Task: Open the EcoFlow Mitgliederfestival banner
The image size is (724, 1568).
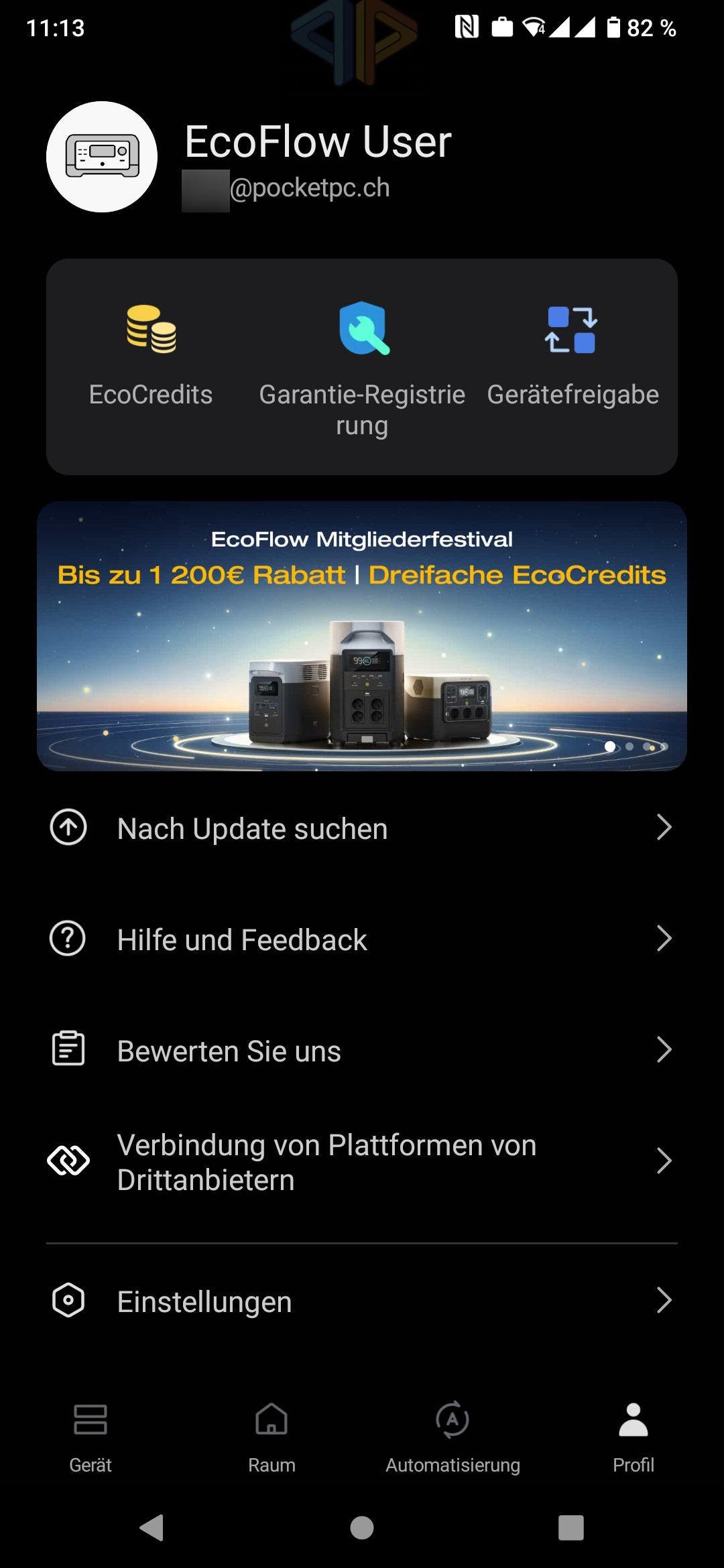Action: [362, 637]
